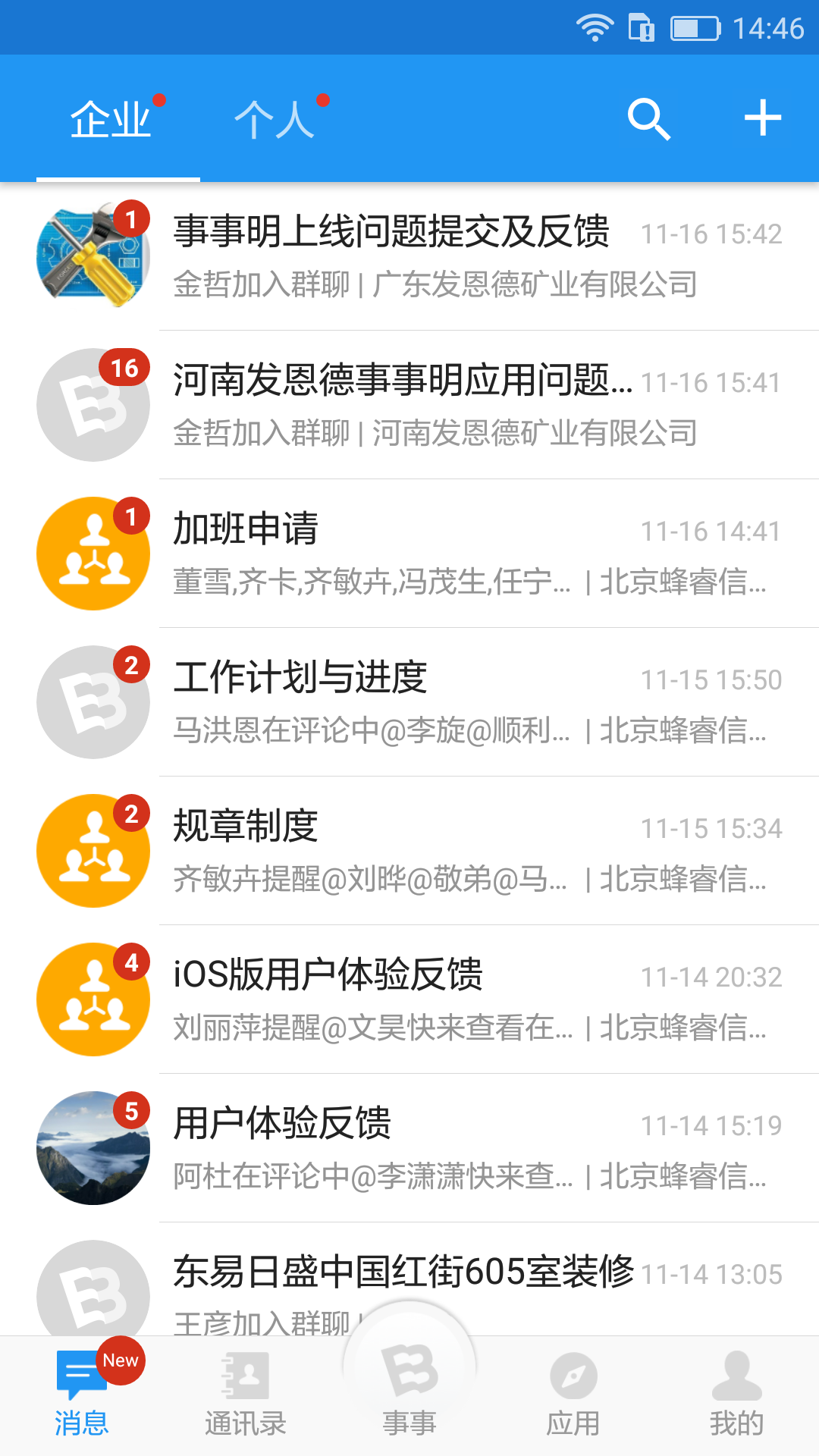Open the search icon in the top bar

pos(649,119)
